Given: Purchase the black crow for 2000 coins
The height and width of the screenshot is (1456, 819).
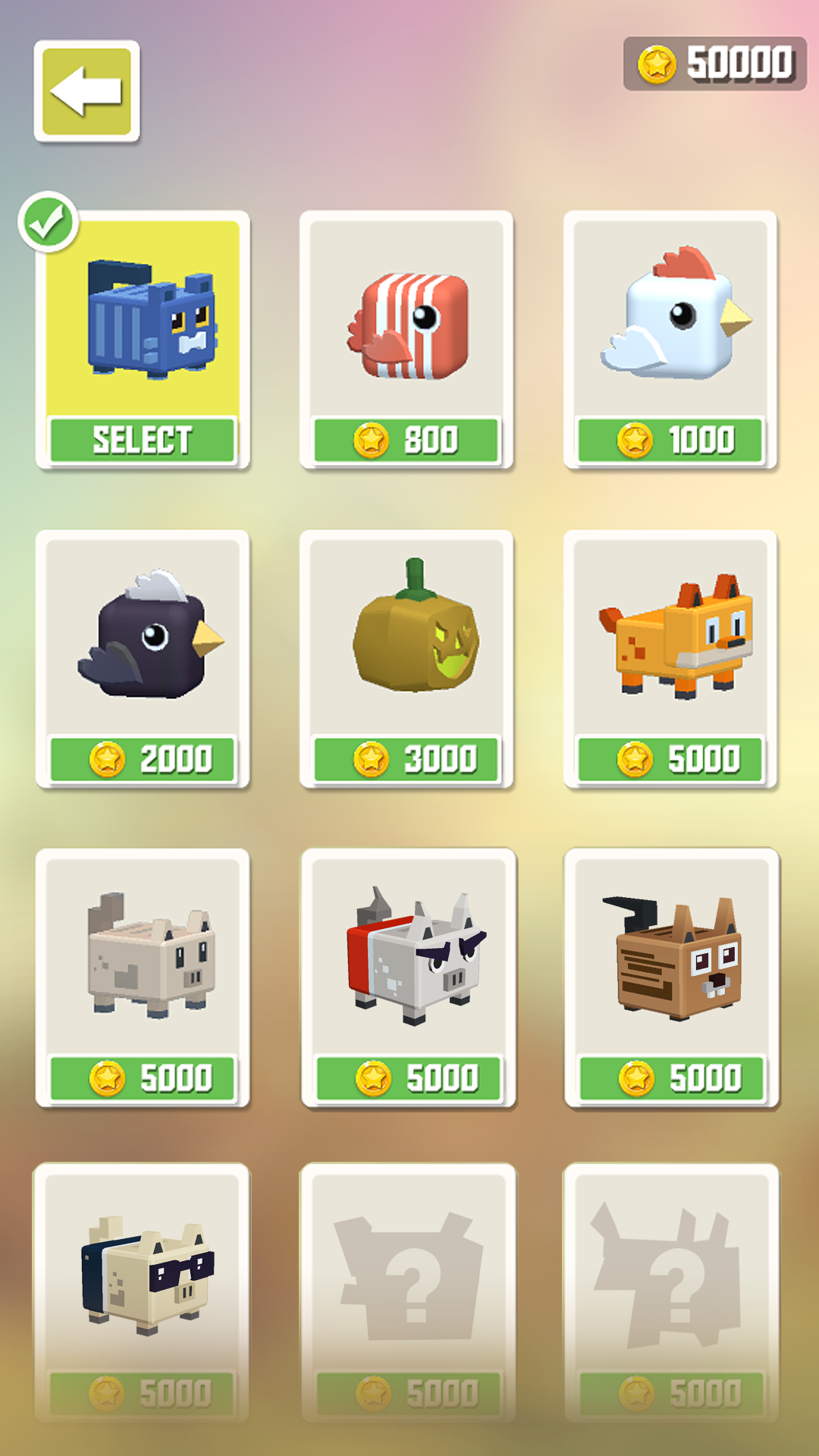Looking at the screenshot, I should point(143,759).
